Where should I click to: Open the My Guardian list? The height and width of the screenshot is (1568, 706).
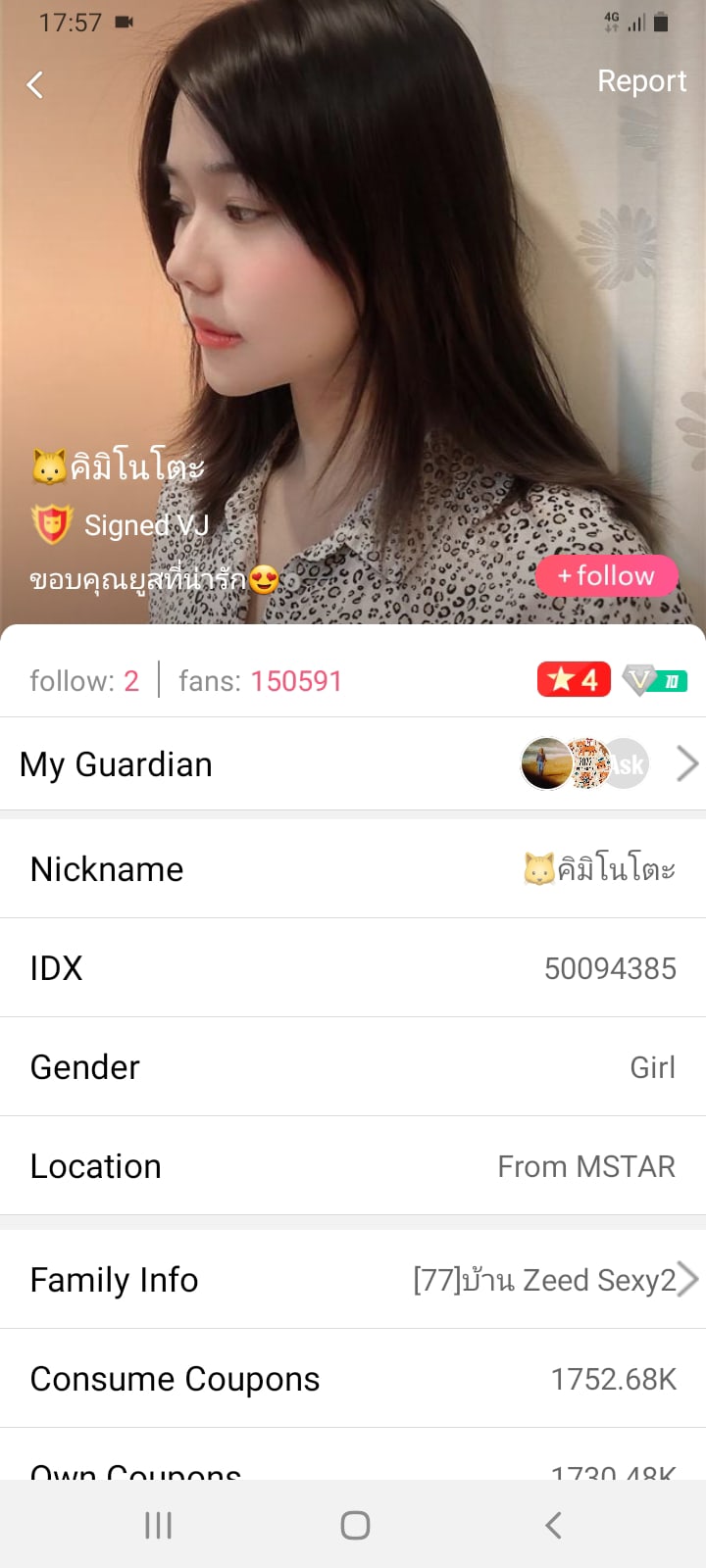[x=353, y=764]
